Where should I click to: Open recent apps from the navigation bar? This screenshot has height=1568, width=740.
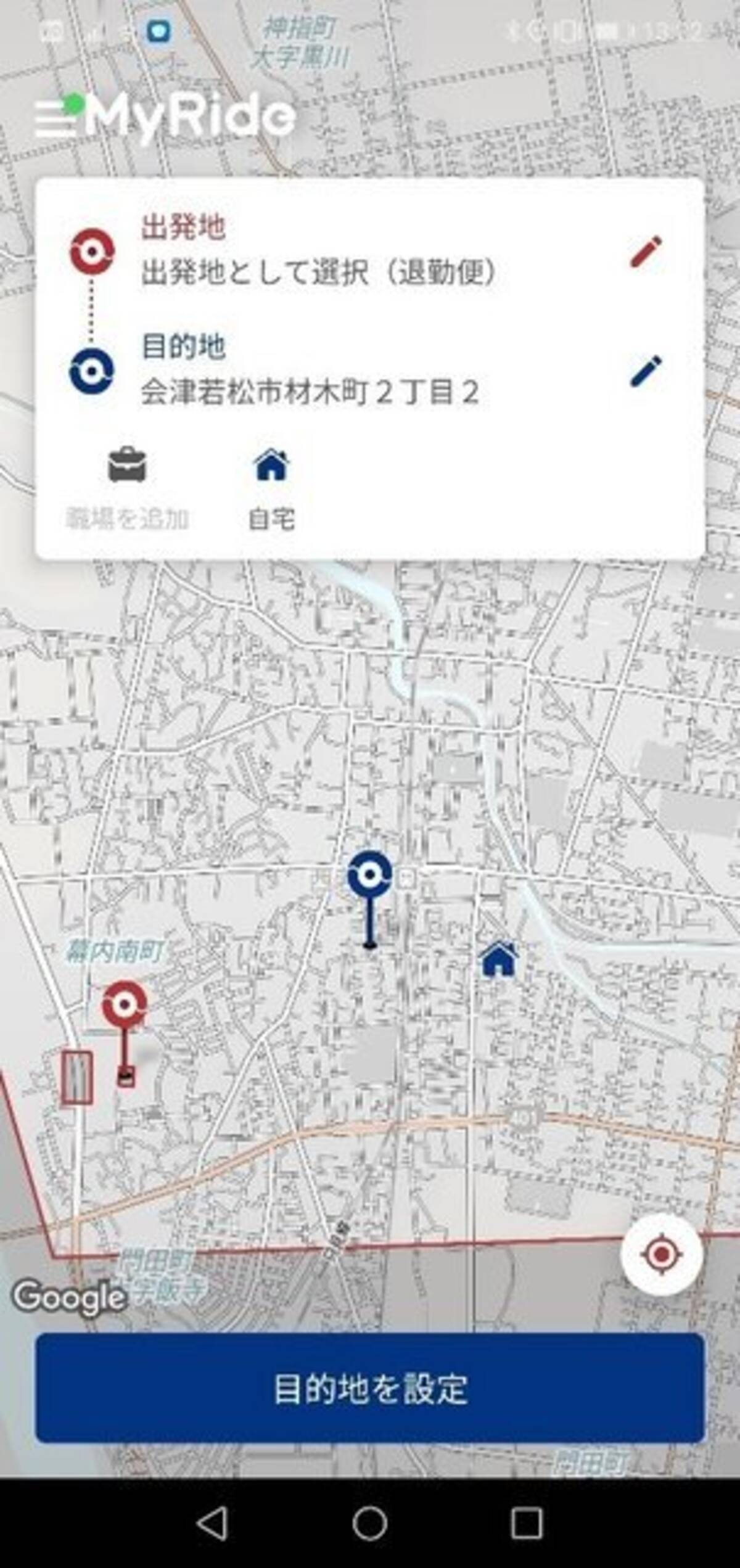point(527,1523)
